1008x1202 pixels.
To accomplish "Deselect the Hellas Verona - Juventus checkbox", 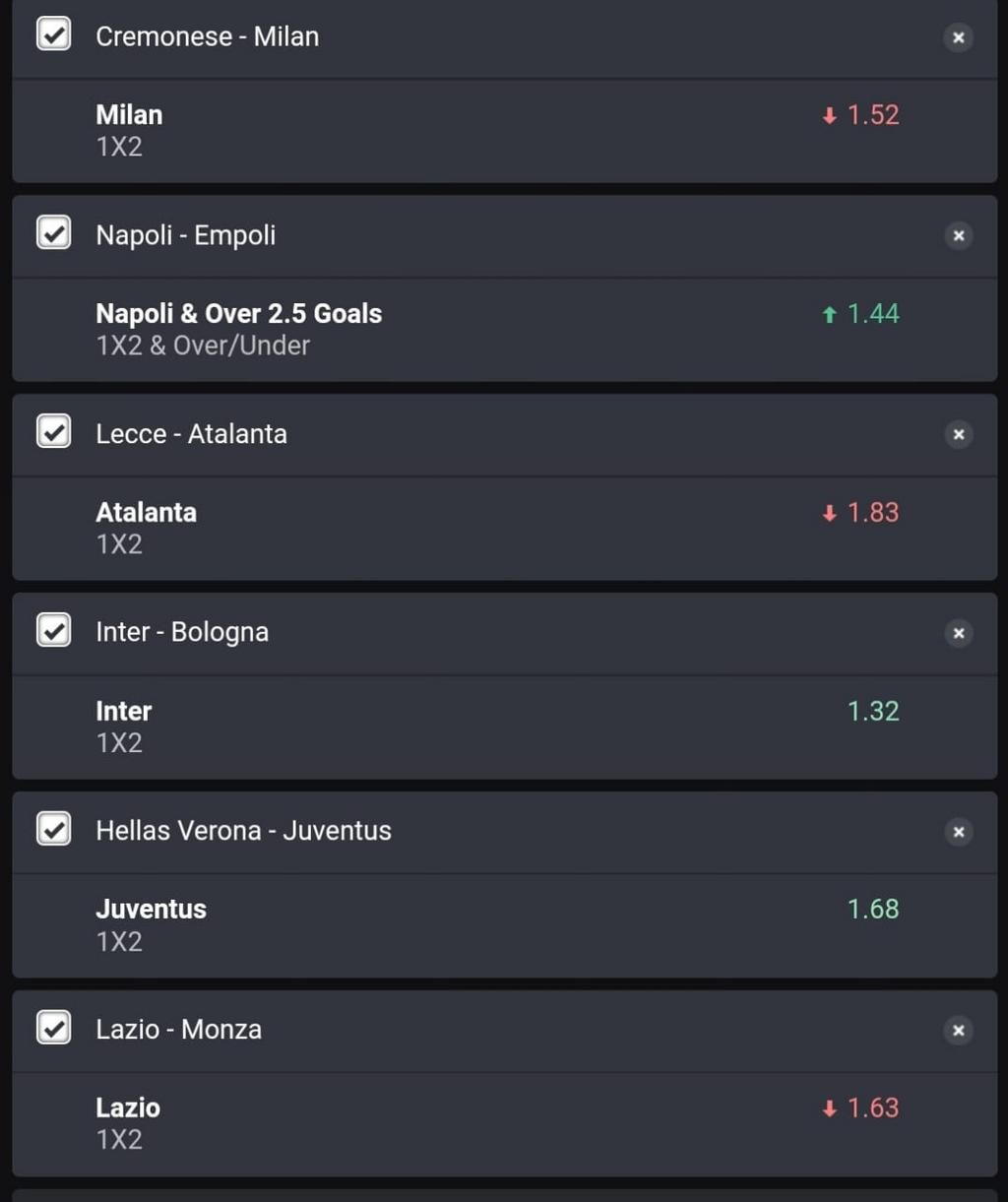I will (53, 829).
